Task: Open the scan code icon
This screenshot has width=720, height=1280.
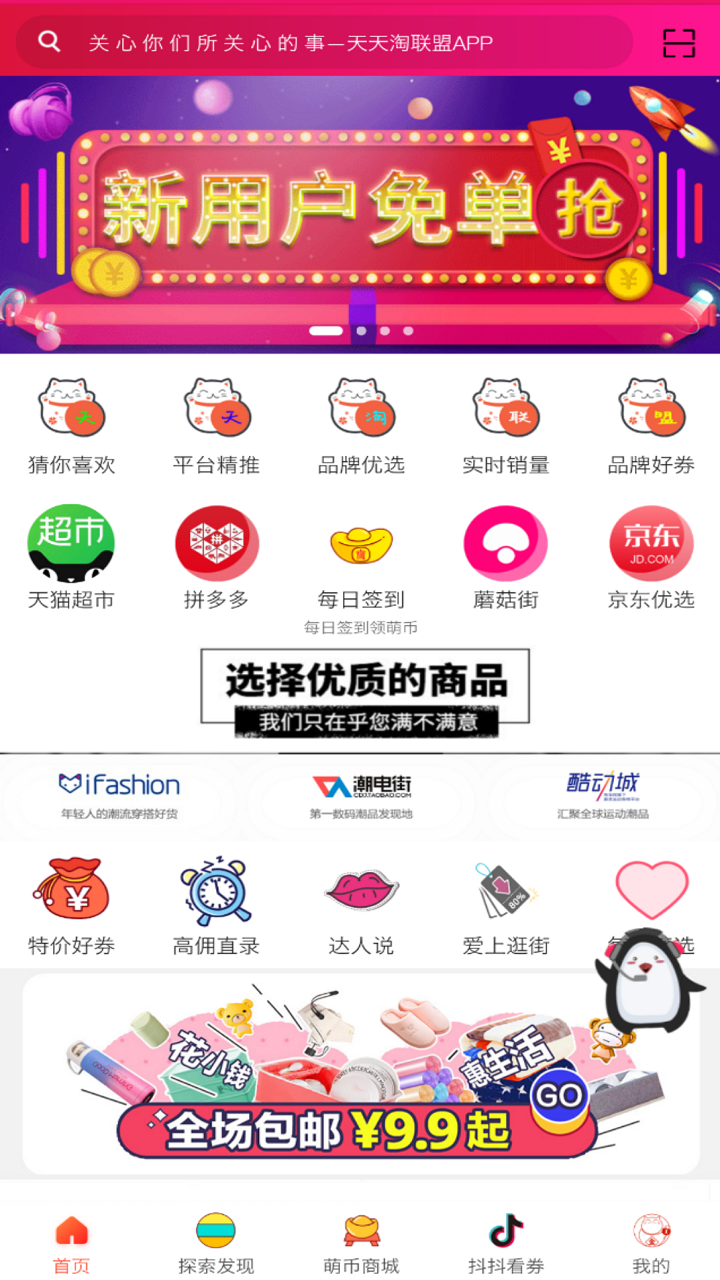Action: [679, 43]
